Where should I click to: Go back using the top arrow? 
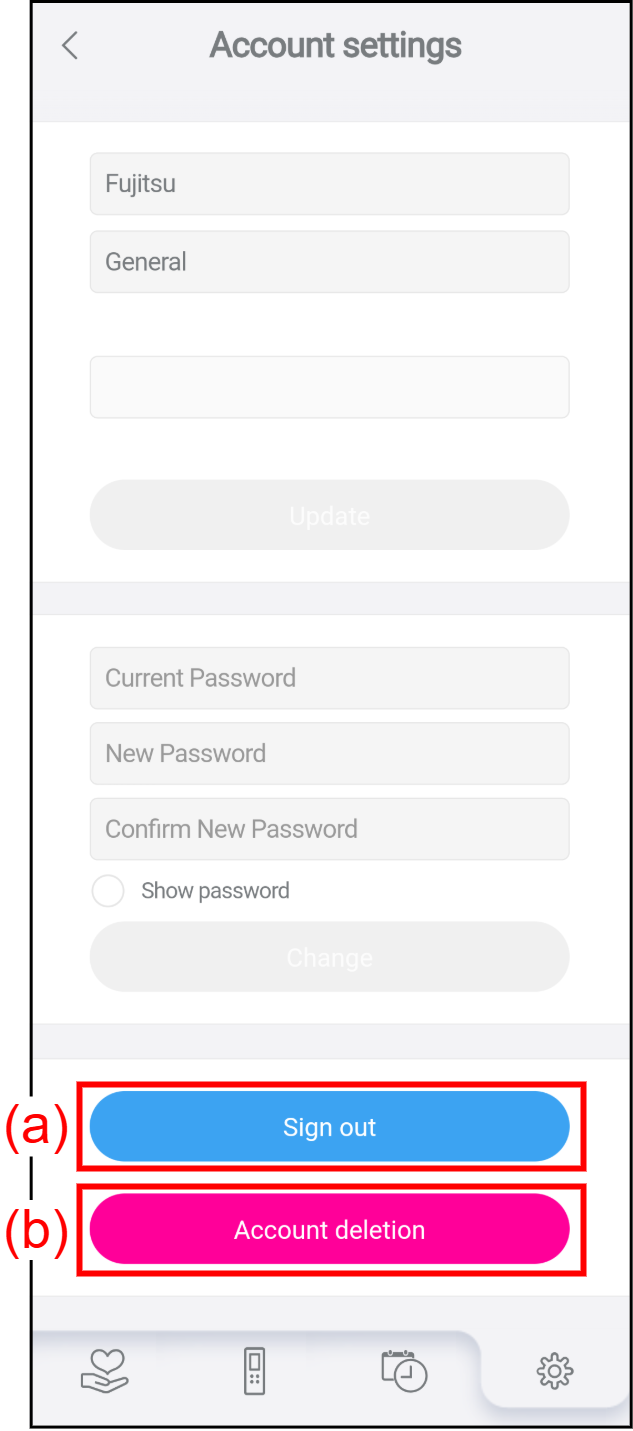[69, 45]
